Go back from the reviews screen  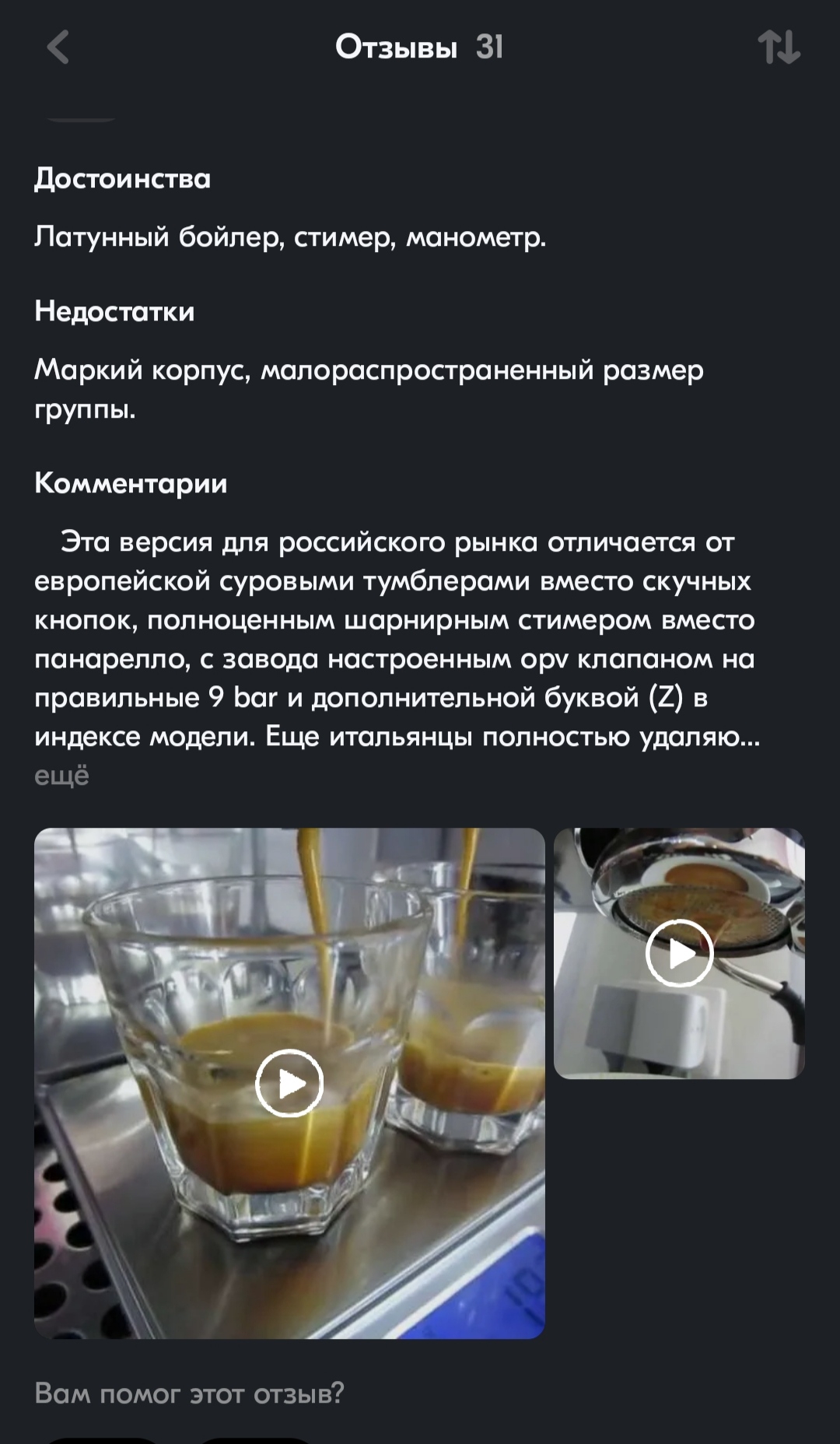pos(58,47)
